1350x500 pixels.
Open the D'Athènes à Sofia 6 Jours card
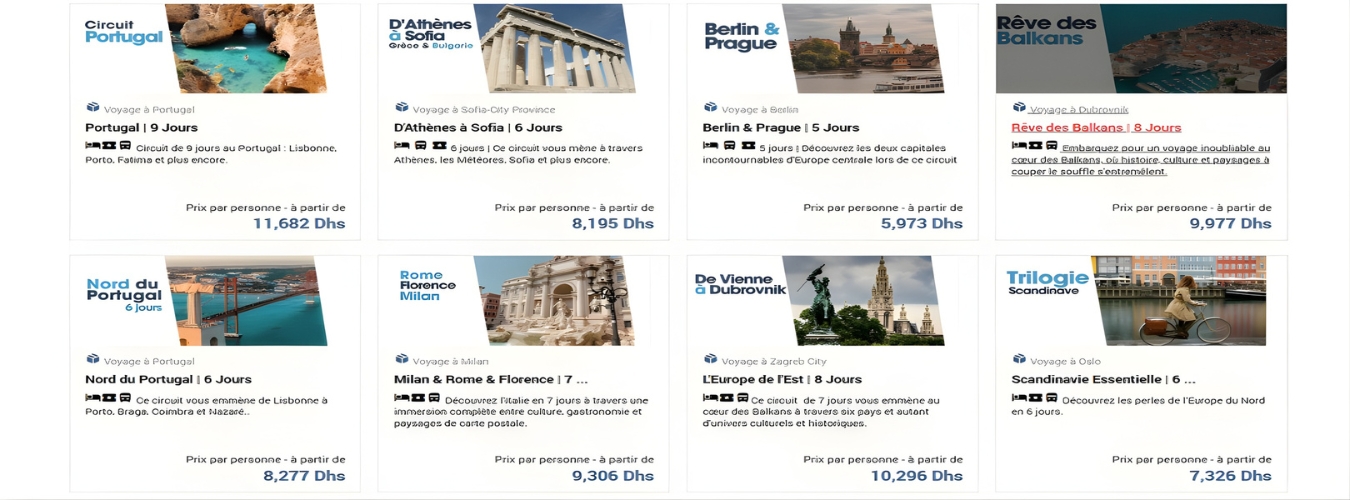point(478,128)
